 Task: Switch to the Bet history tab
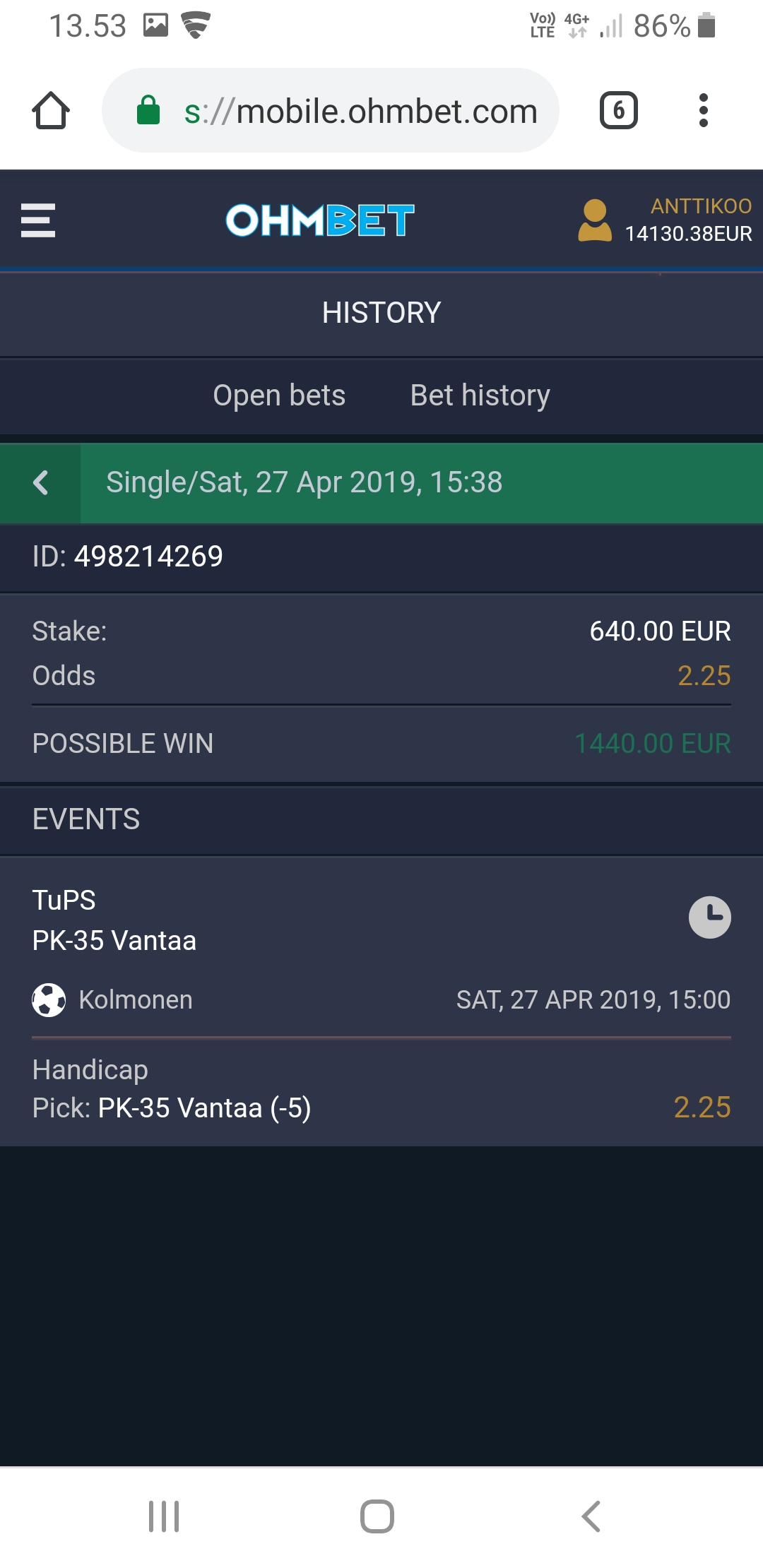pos(480,396)
